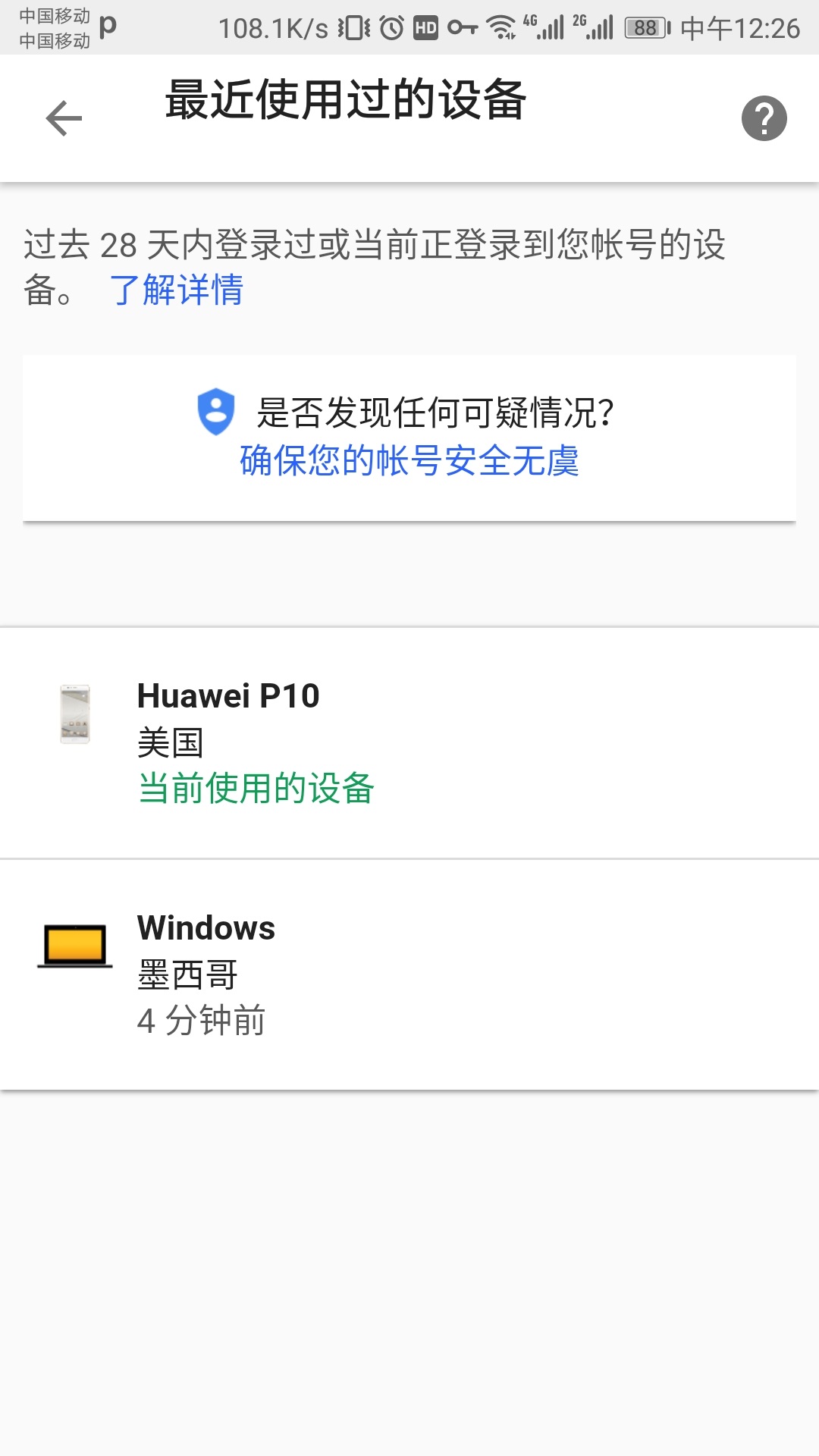Tap the 了解详情 link

(176, 290)
